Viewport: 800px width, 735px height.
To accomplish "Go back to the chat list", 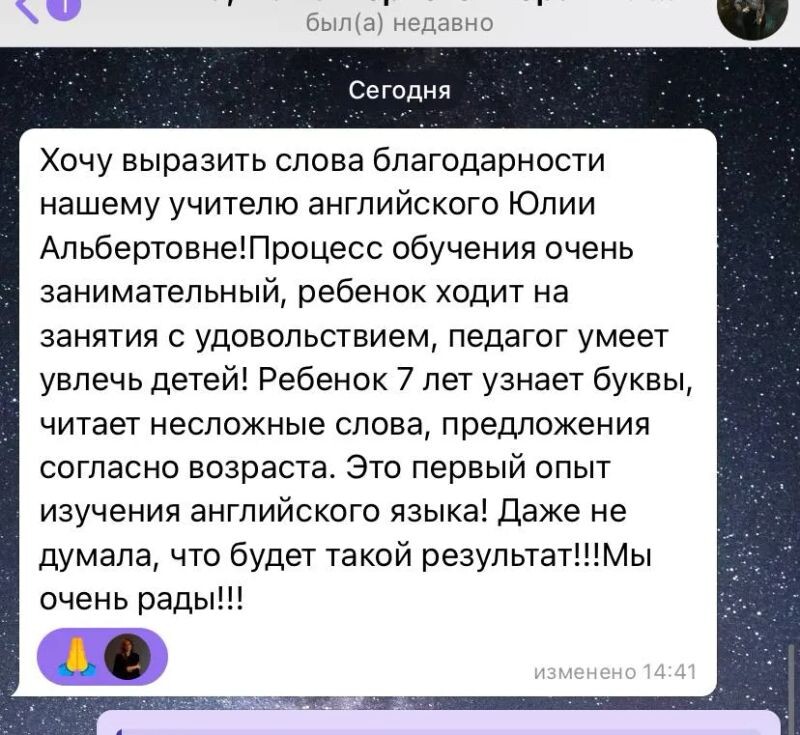I will [x=30, y=12].
